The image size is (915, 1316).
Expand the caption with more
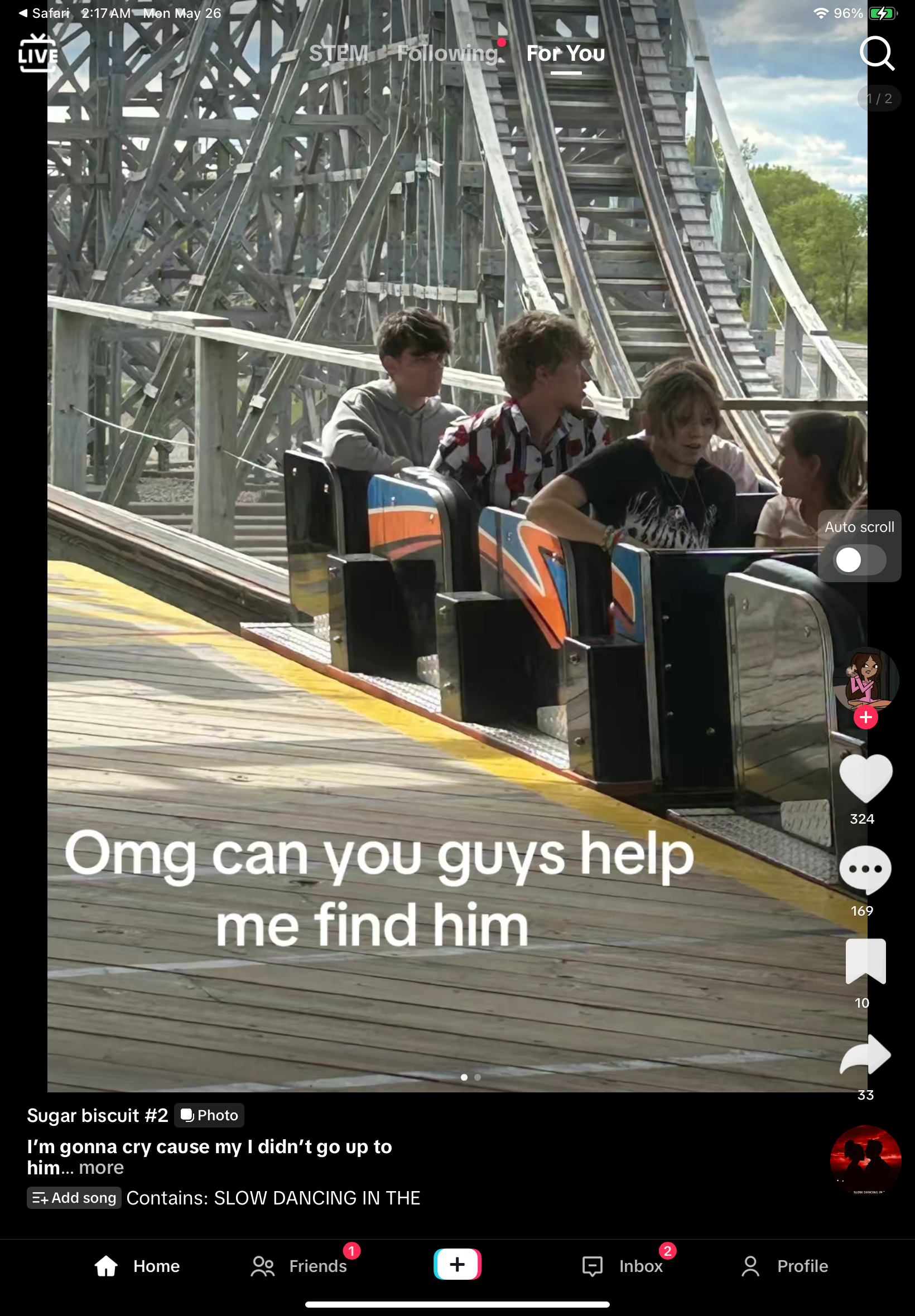point(102,1168)
